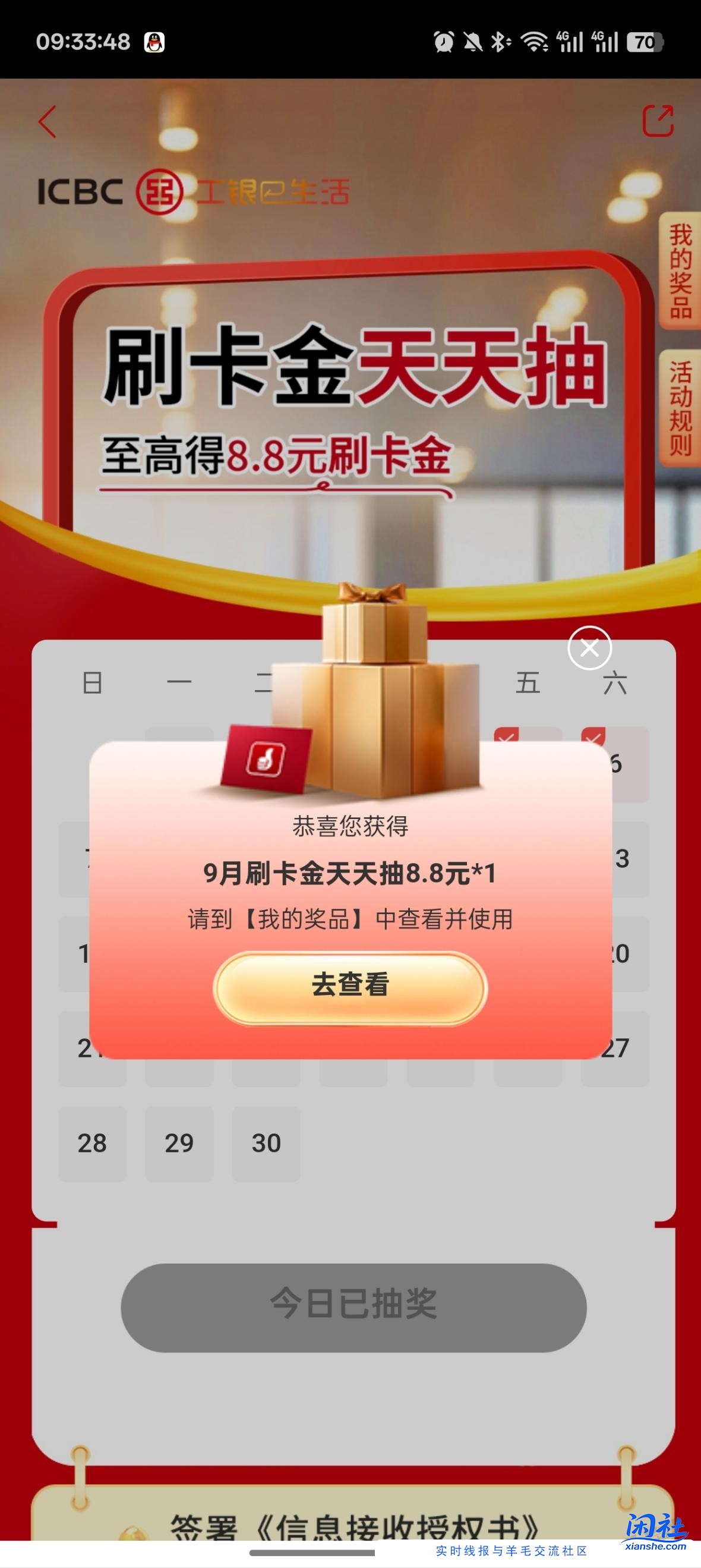
Task: Go back using the top-left arrow
Action: [x=48, y=122]
